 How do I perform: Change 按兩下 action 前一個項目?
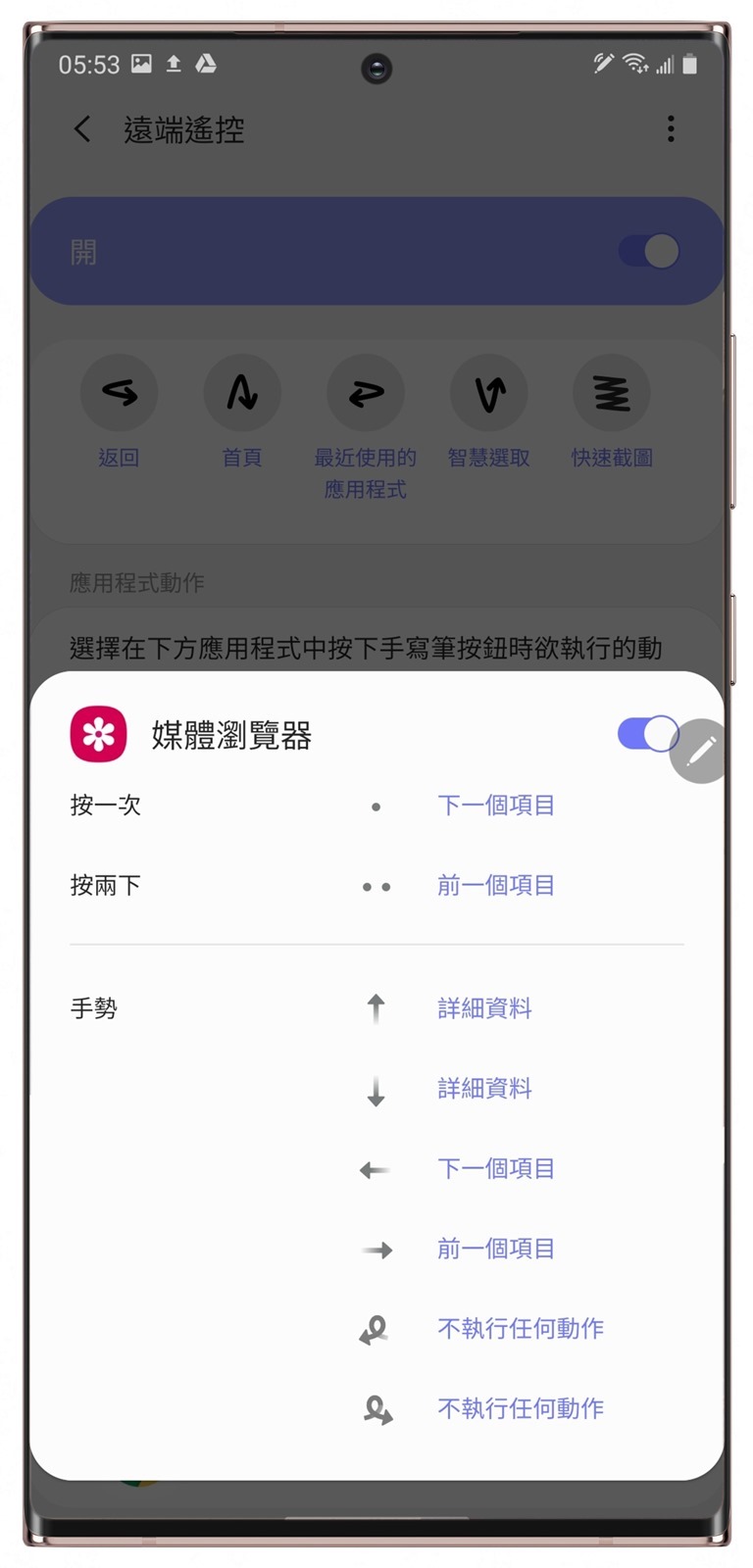[x=495, y=886]
